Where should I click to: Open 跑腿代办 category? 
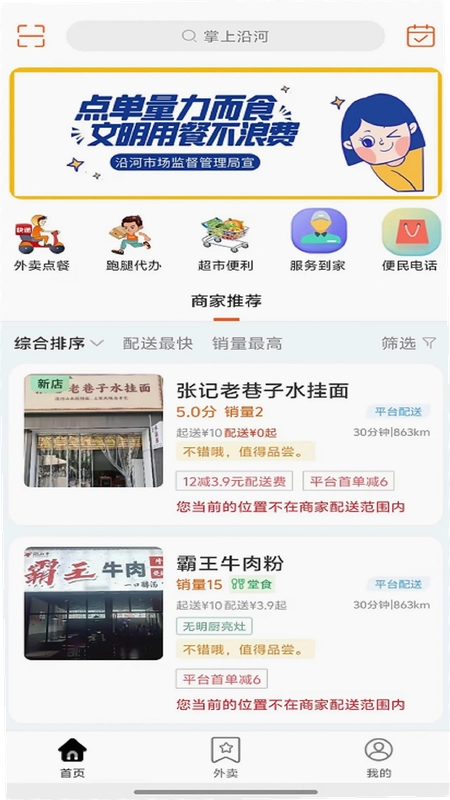(134, 243)
